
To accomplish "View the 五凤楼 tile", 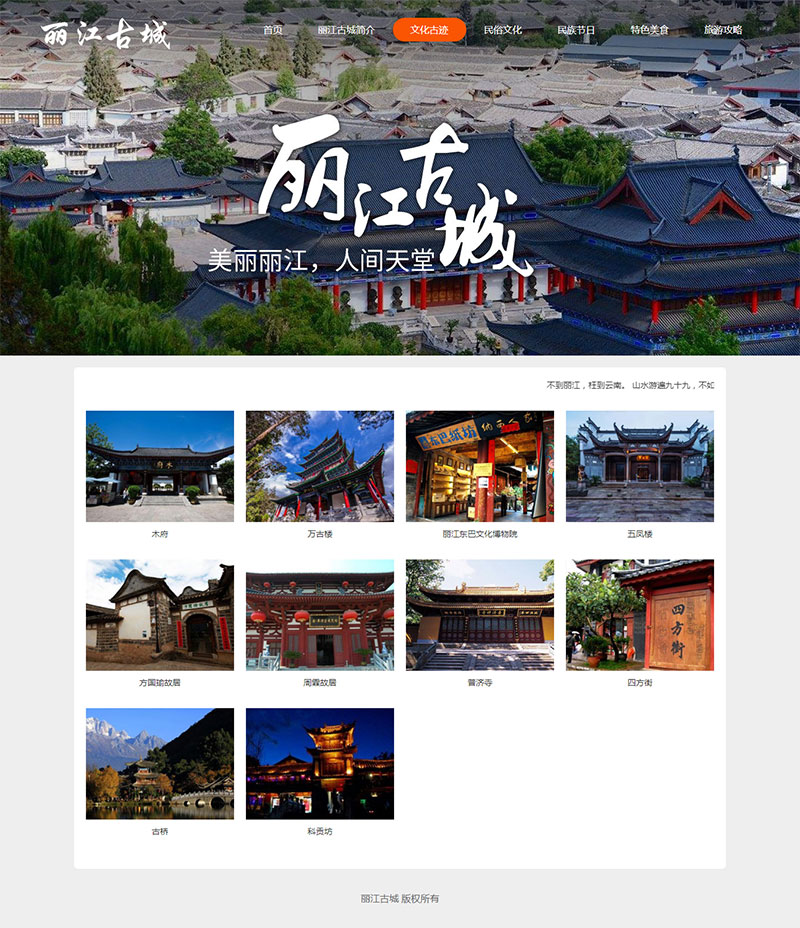I will pyautogui.click(x=640, y=466).
